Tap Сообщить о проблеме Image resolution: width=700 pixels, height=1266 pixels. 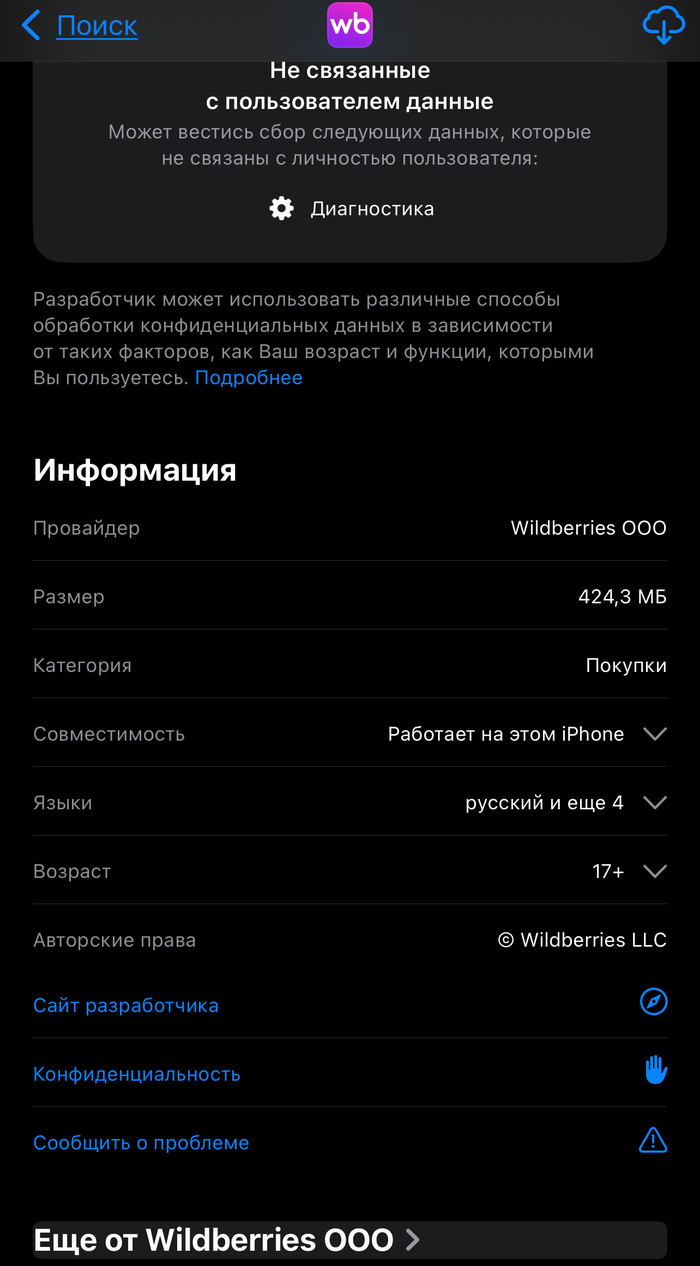pos(141,1143)
